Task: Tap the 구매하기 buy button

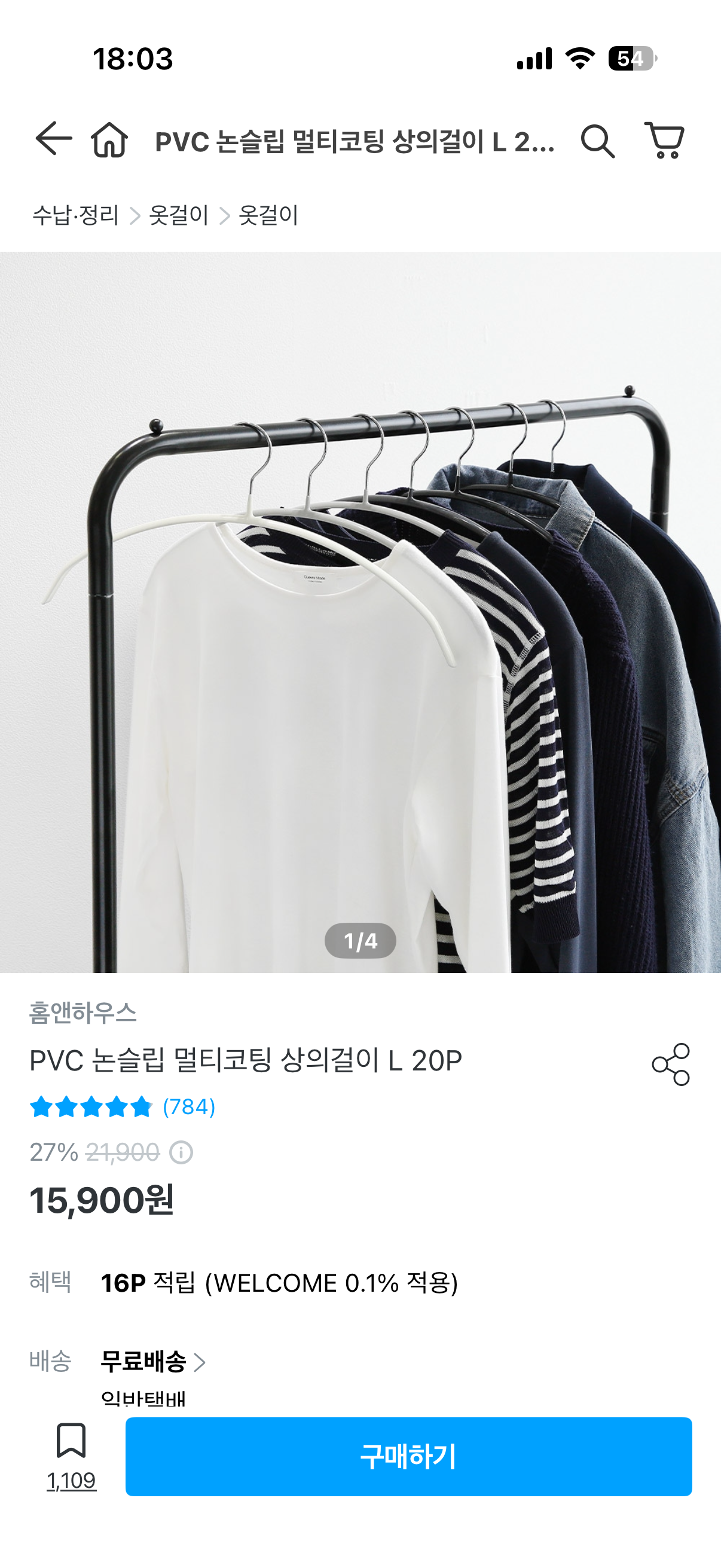Action: tap(408, 1456)
